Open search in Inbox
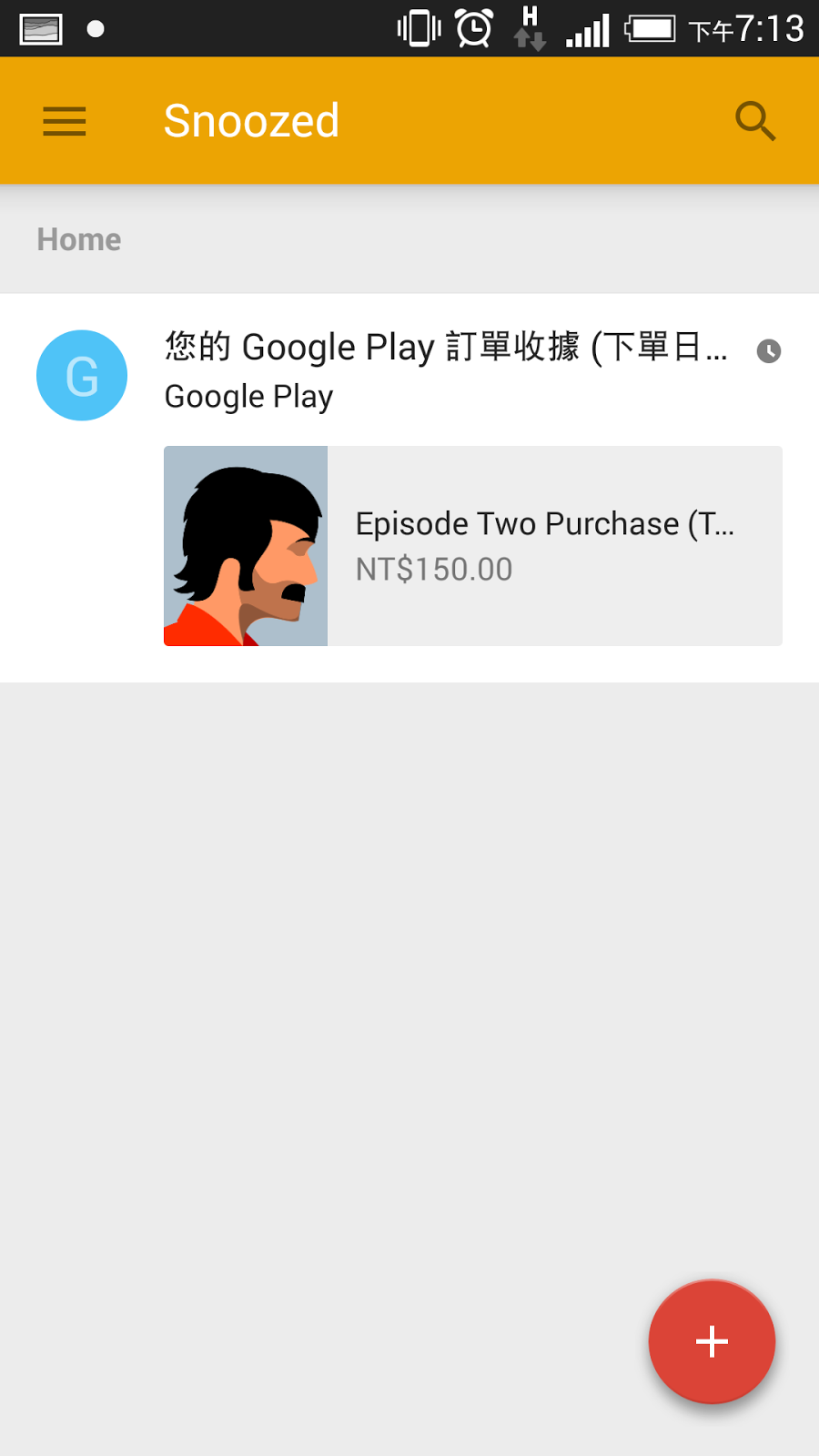The height and width of the screenshot is (1456, 819). click(x=755, y=121)
